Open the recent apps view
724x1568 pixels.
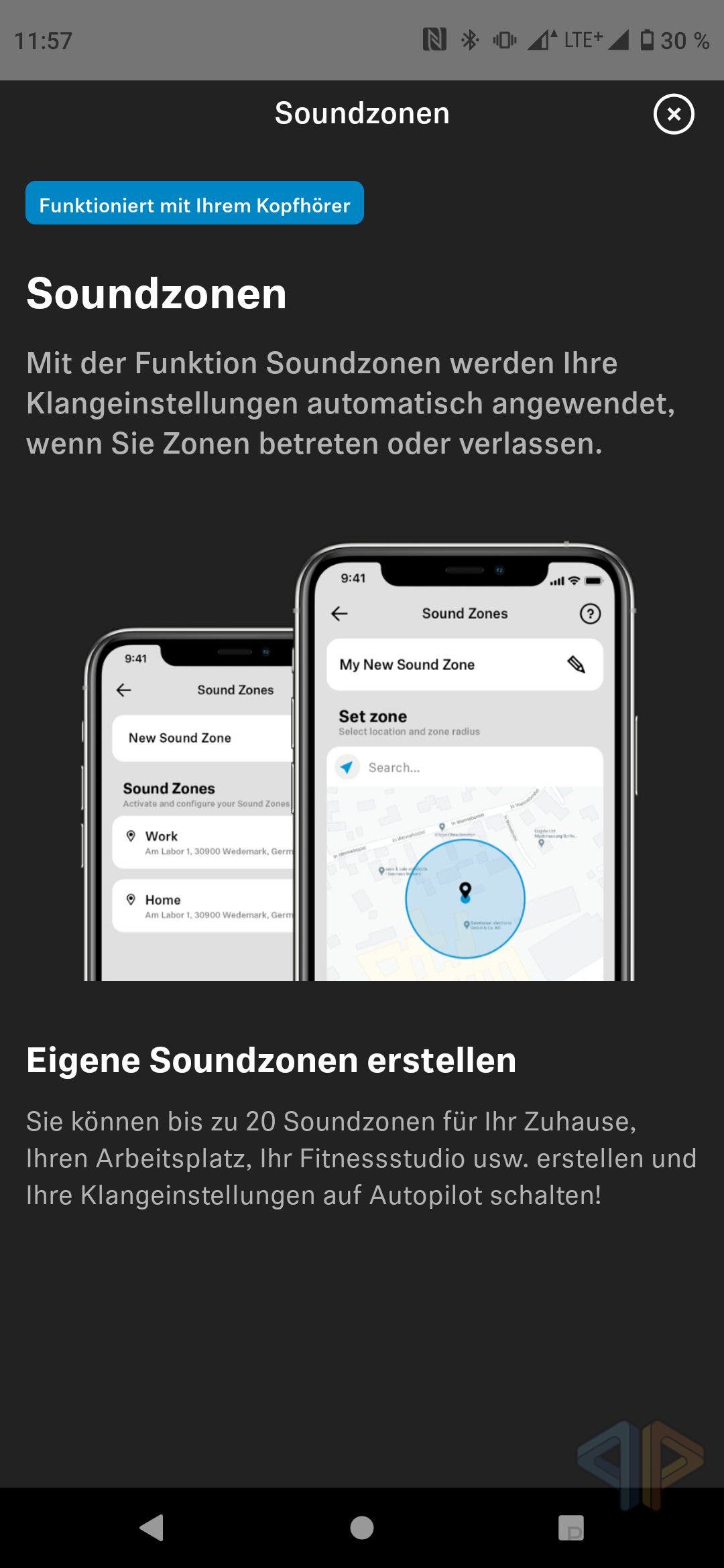[571, 1528]
